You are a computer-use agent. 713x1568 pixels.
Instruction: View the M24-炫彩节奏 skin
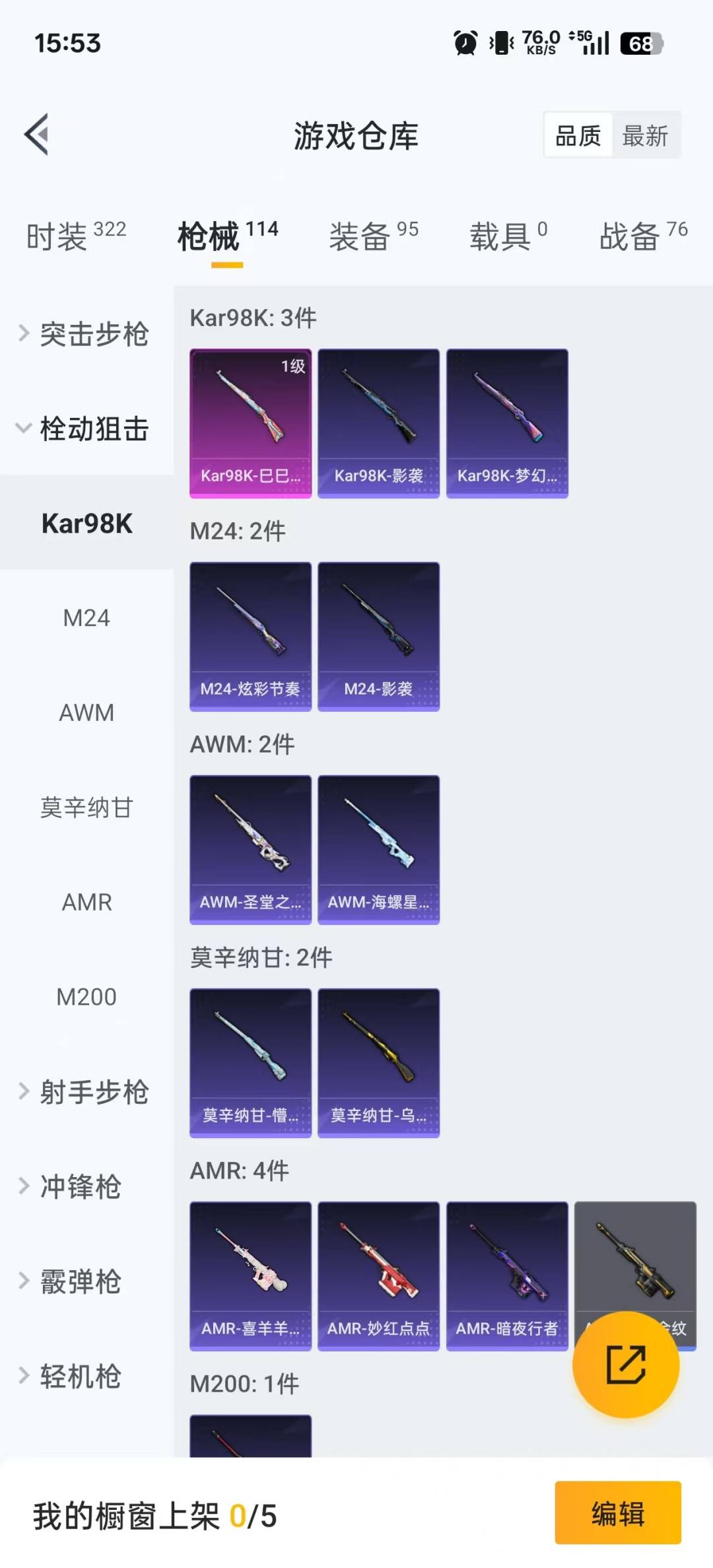click(250, 636)
